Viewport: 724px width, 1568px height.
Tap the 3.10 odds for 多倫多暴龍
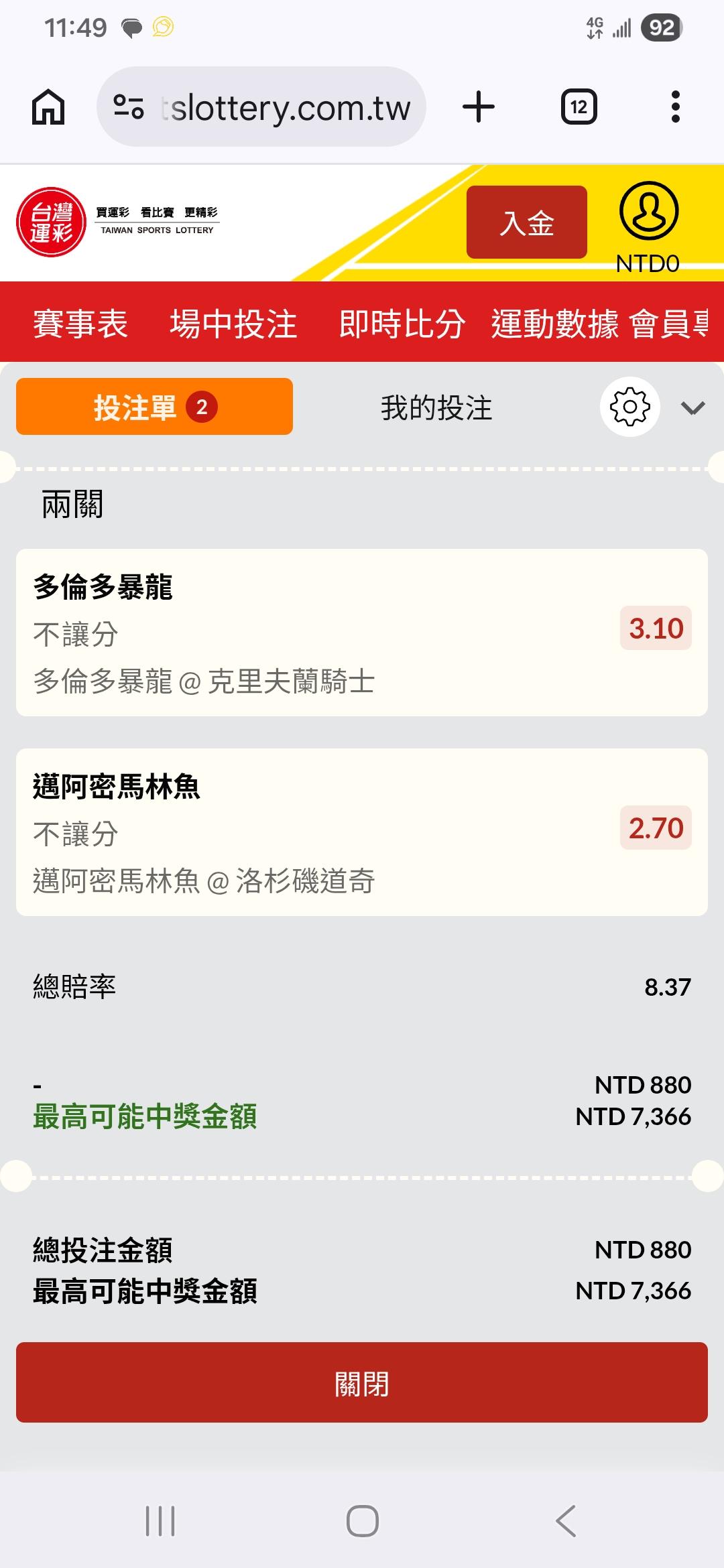(x=656, y=628)
